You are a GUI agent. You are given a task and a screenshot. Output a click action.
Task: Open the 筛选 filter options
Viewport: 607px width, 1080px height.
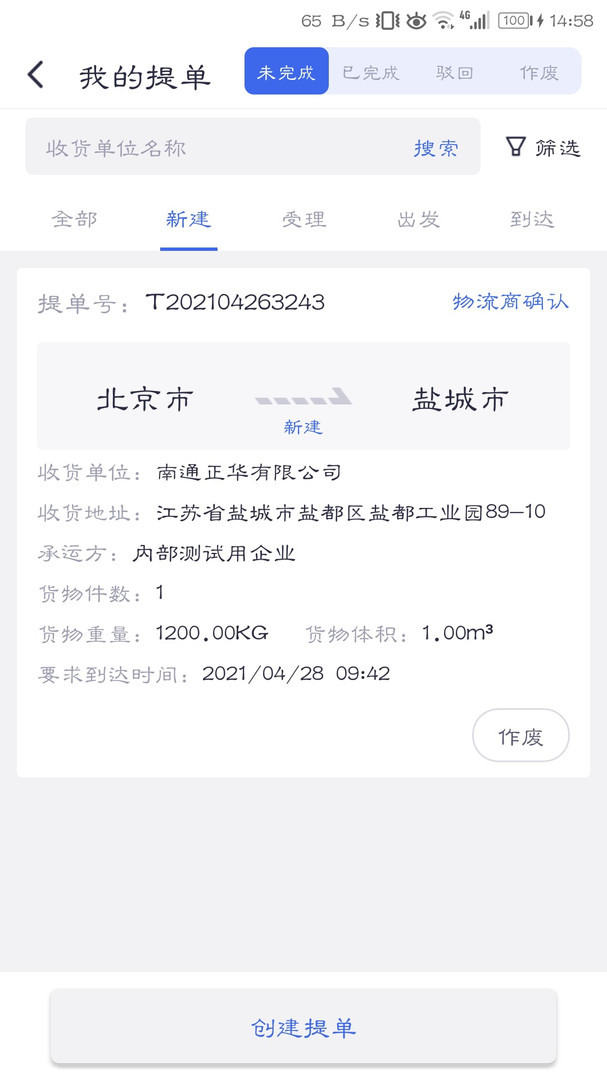coord(542,148)
